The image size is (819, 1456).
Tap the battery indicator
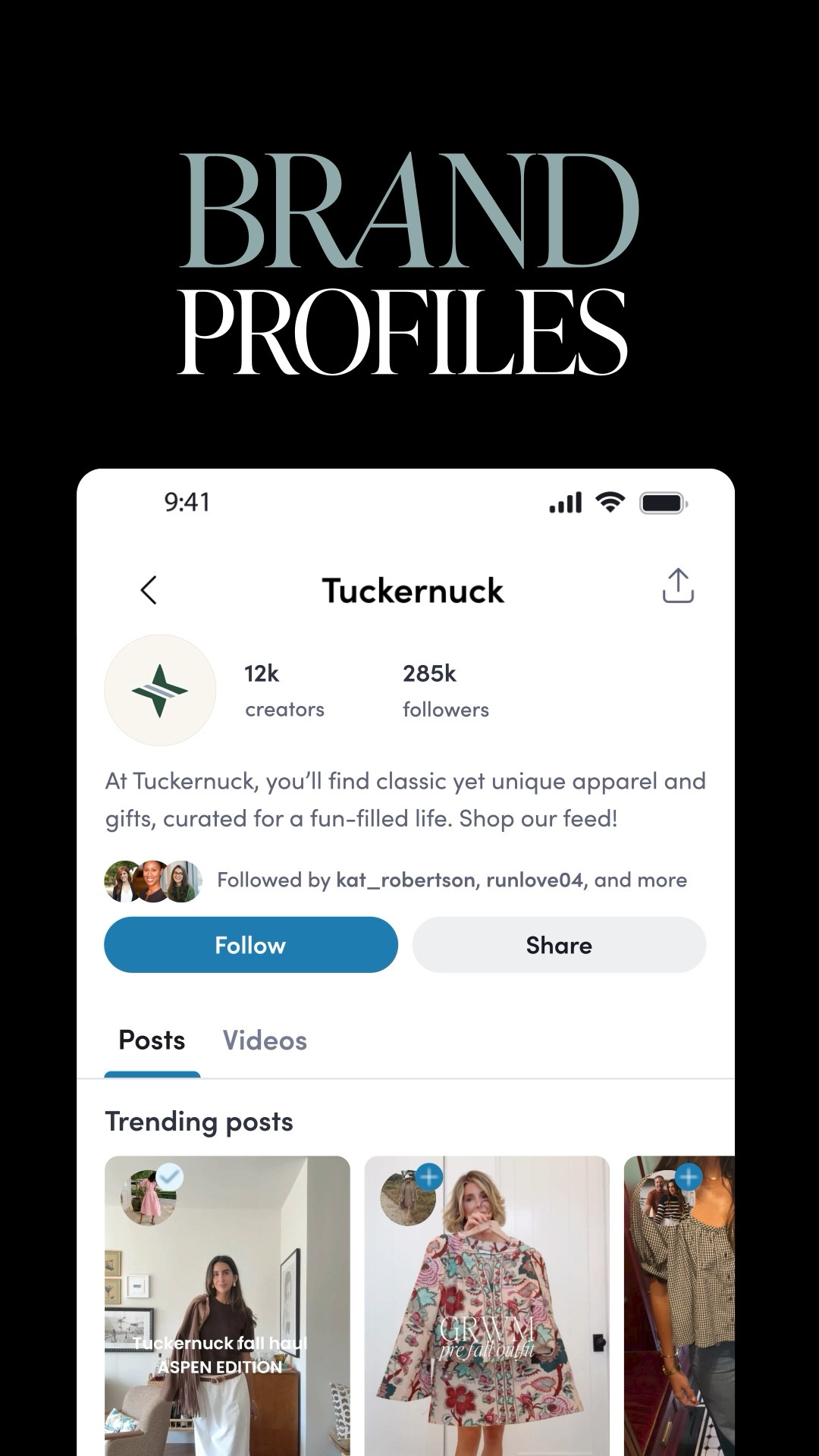pos(661,501)
